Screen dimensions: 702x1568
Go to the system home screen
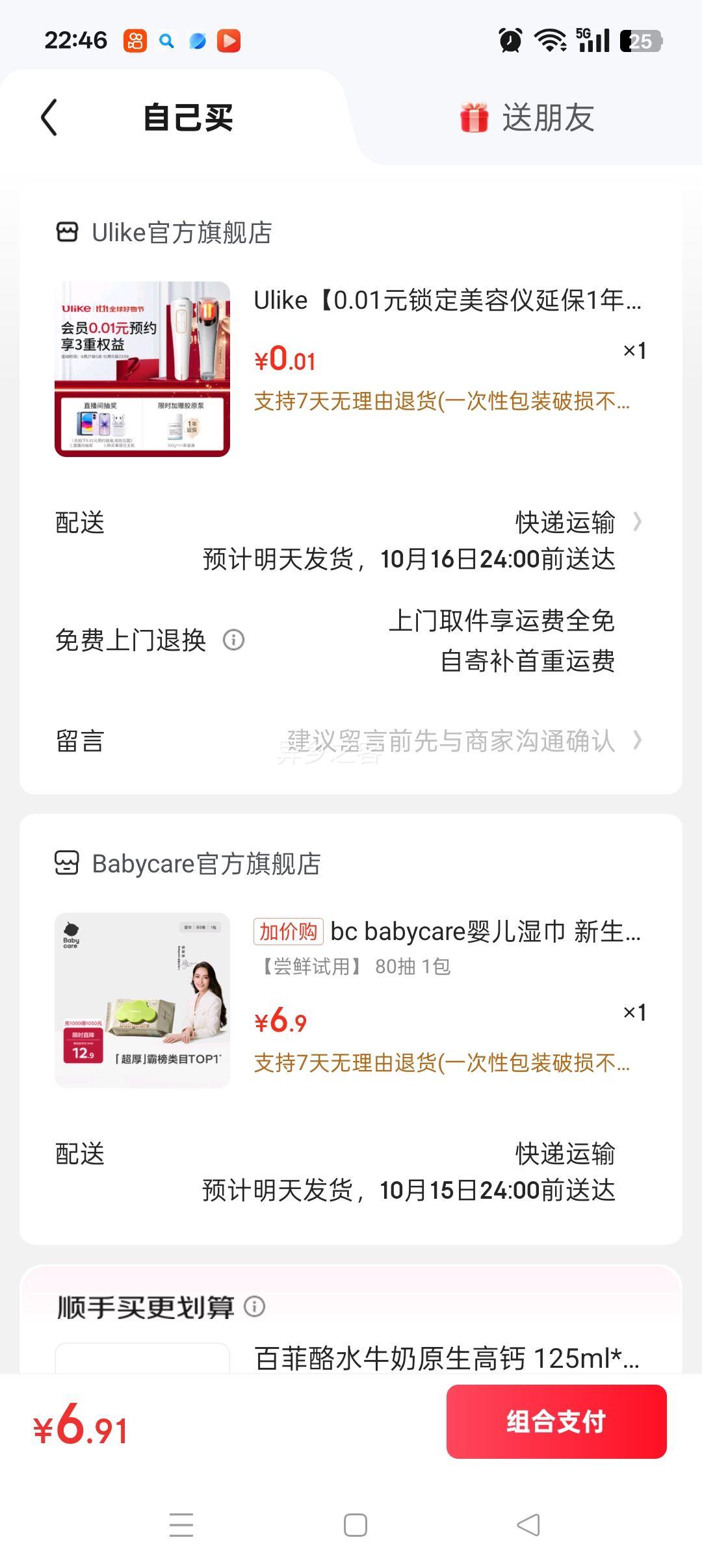coord(355,1525)
